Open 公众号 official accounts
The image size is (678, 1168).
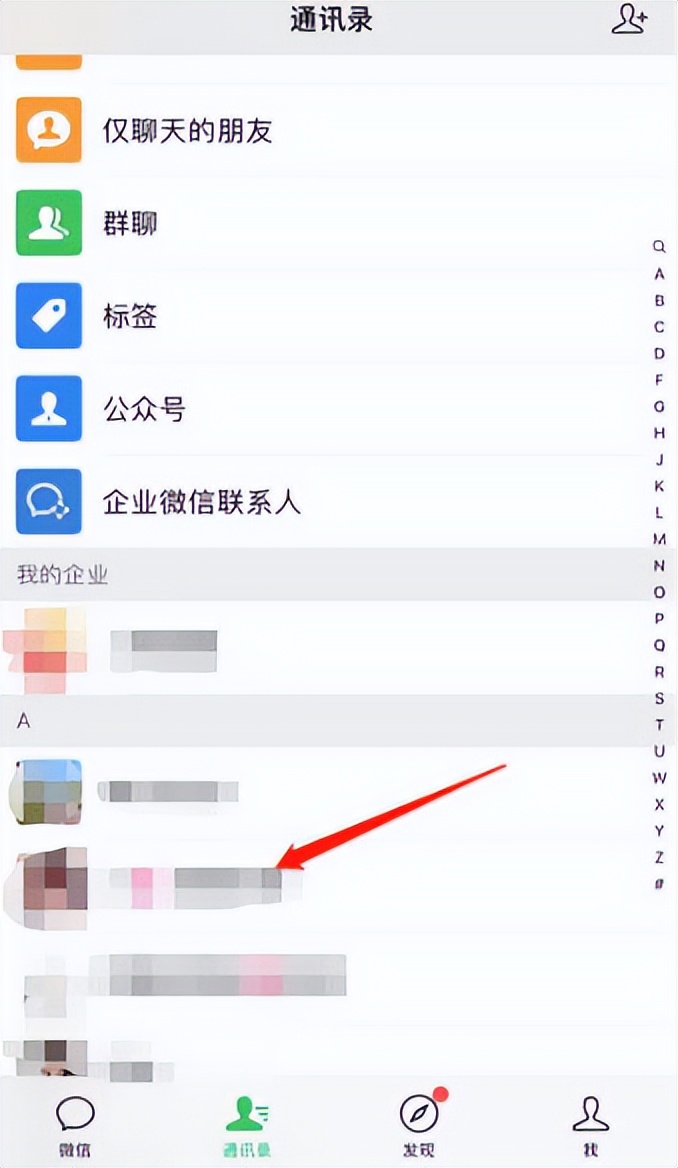click(144, 409)
